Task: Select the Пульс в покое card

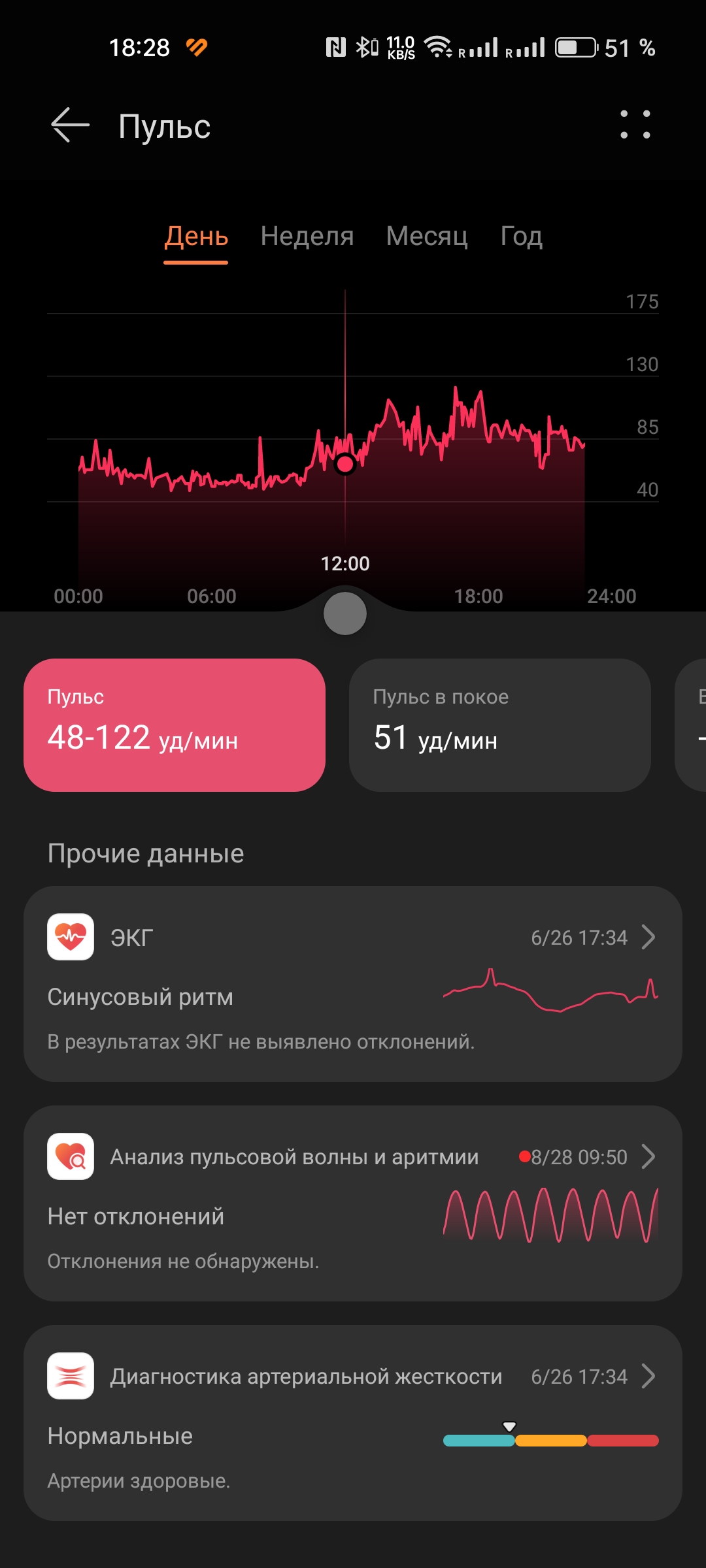Action: pos(500,725)
